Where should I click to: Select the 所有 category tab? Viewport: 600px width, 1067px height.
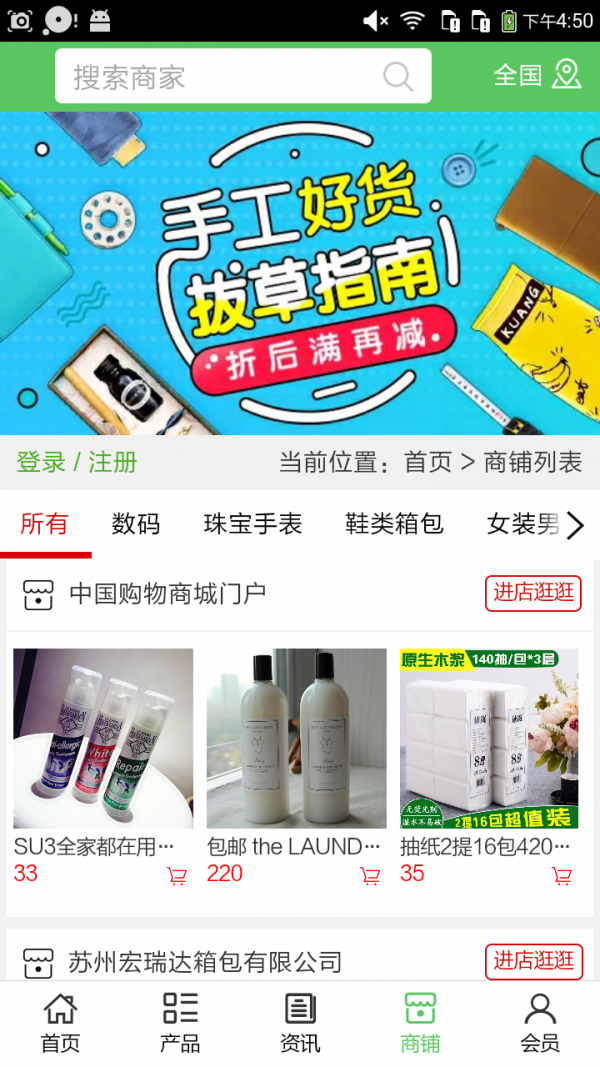point(45,524)
